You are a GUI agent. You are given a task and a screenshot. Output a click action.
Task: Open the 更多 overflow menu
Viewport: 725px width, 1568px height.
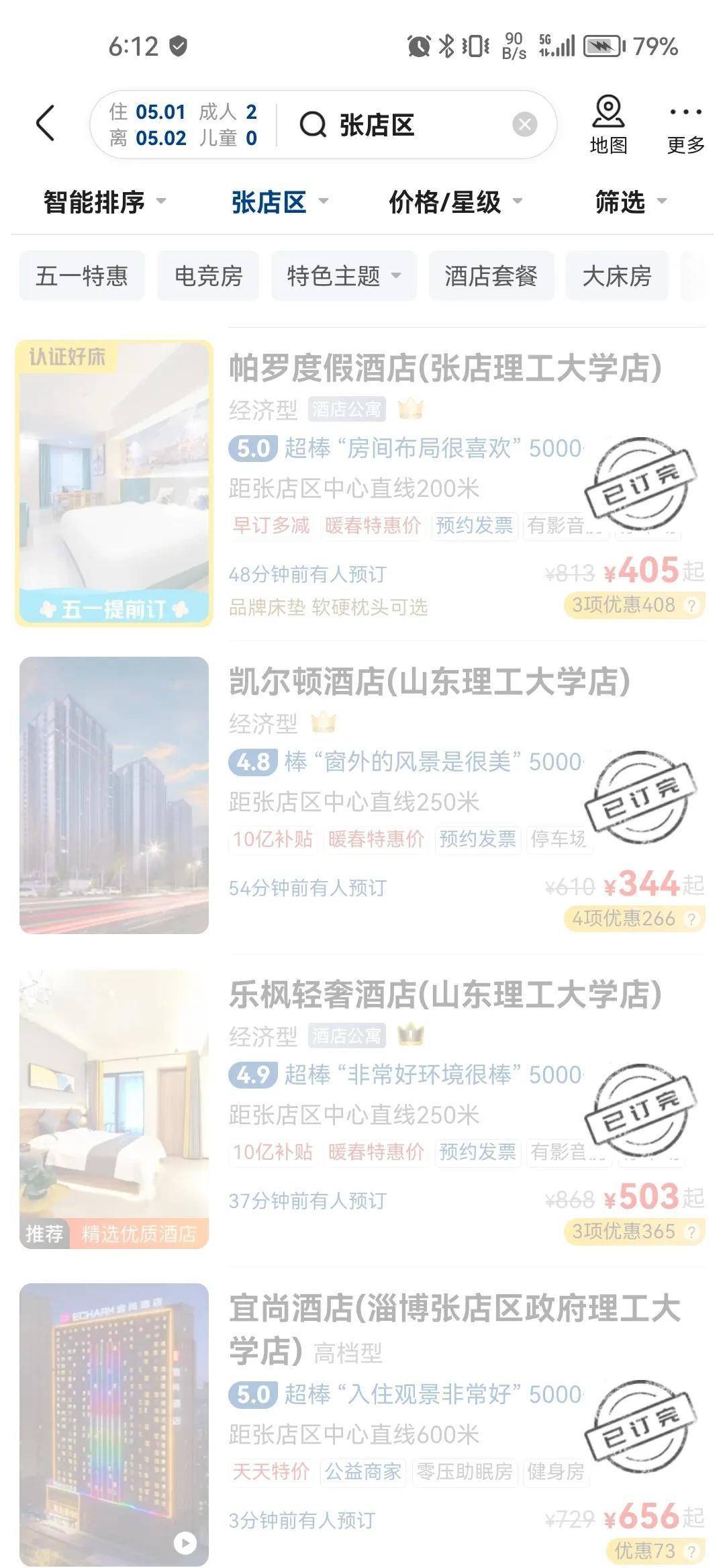pos(685,125)
